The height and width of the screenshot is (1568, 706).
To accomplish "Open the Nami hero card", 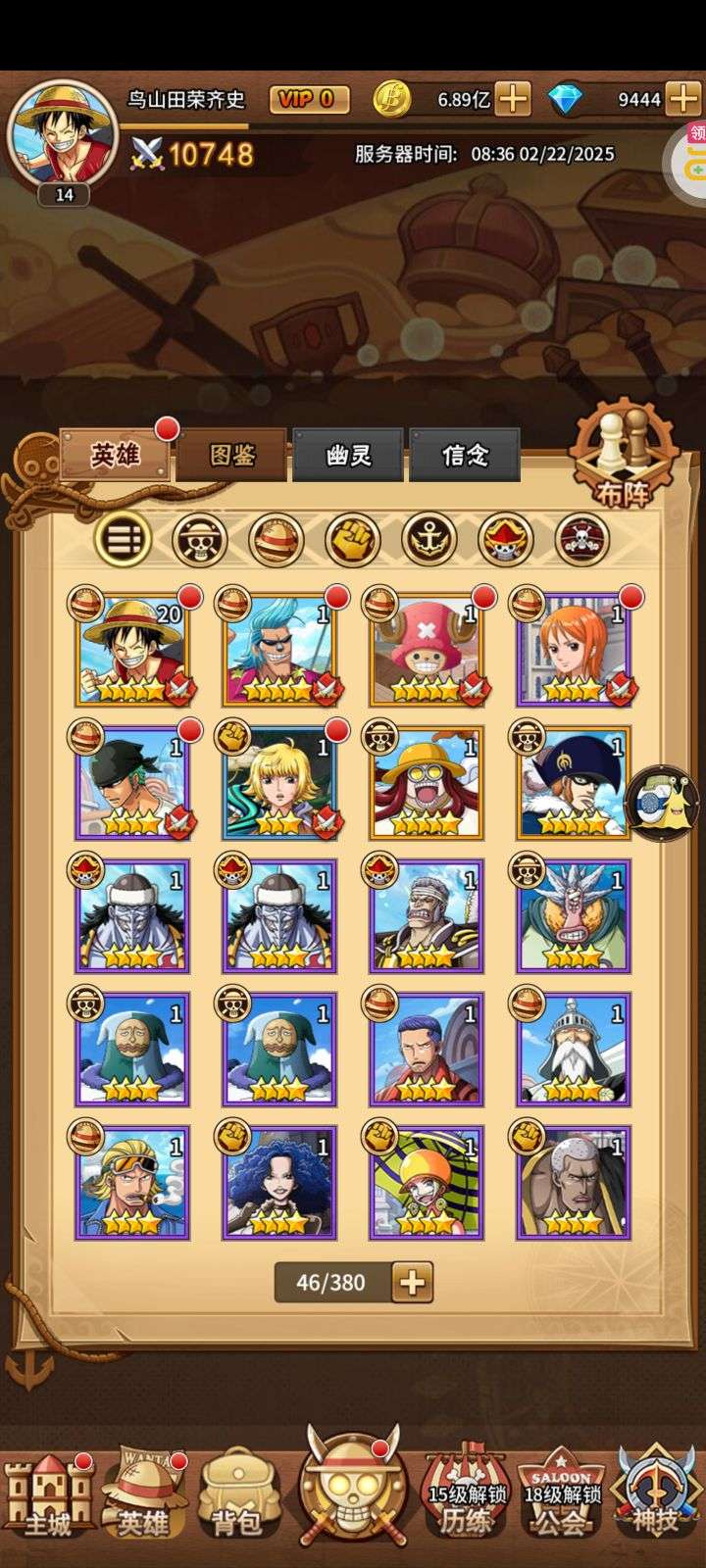I will (574, 649).
